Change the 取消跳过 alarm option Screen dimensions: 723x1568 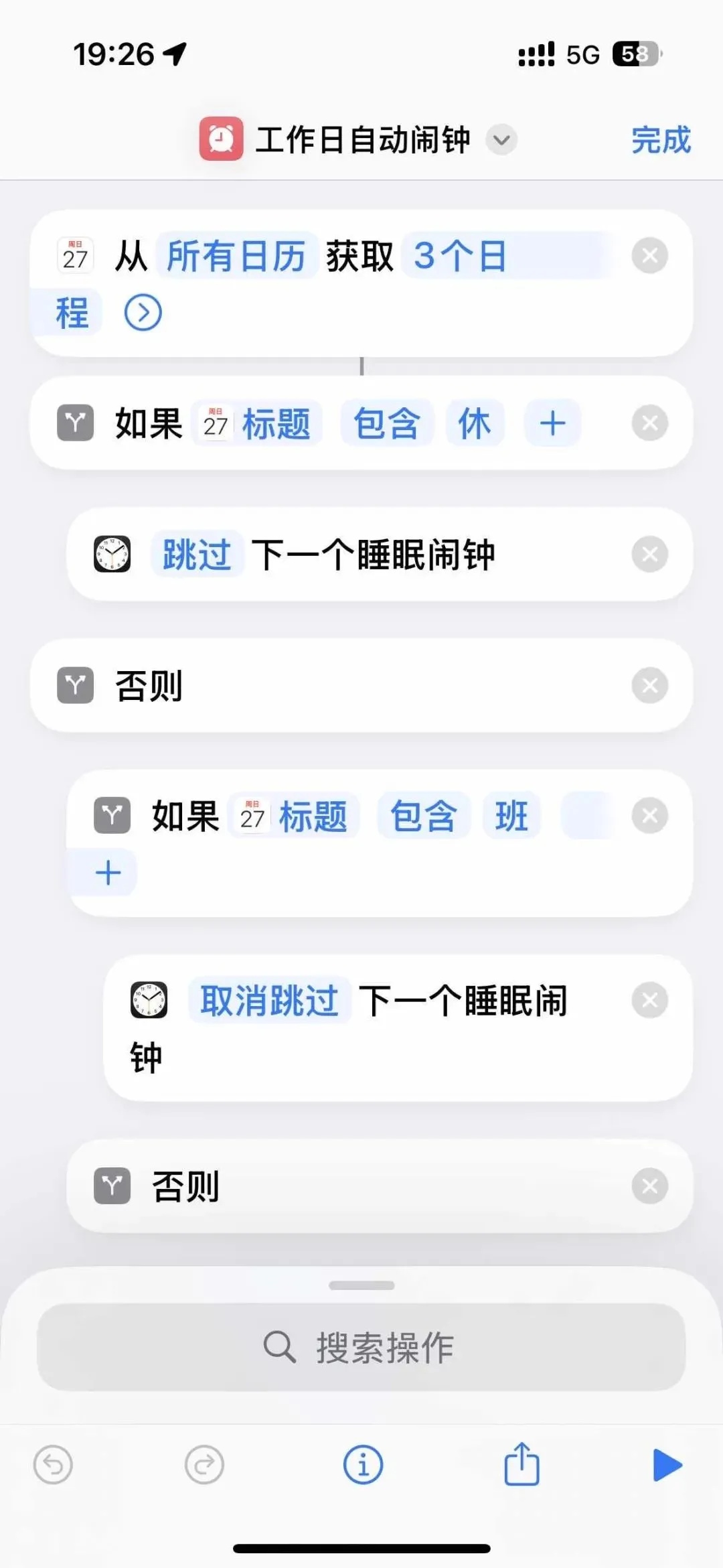click(270, 1001)
